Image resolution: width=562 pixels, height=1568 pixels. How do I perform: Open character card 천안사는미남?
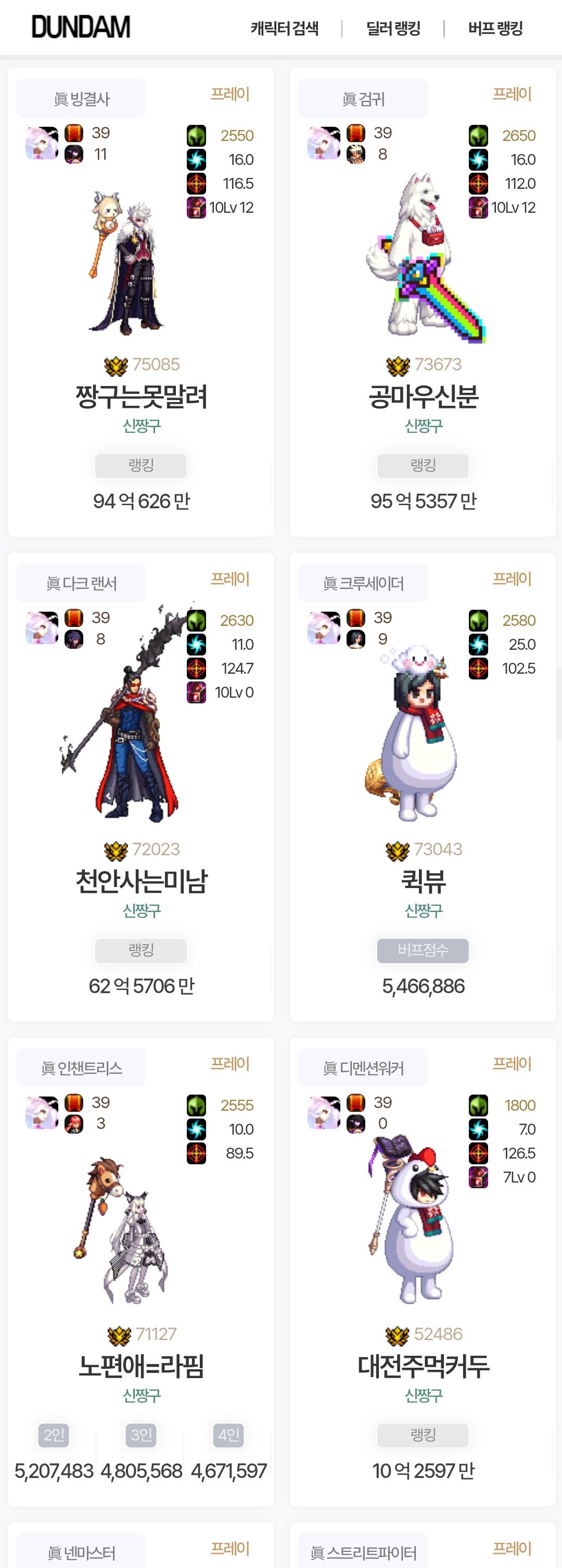click(x=140, y=881)
